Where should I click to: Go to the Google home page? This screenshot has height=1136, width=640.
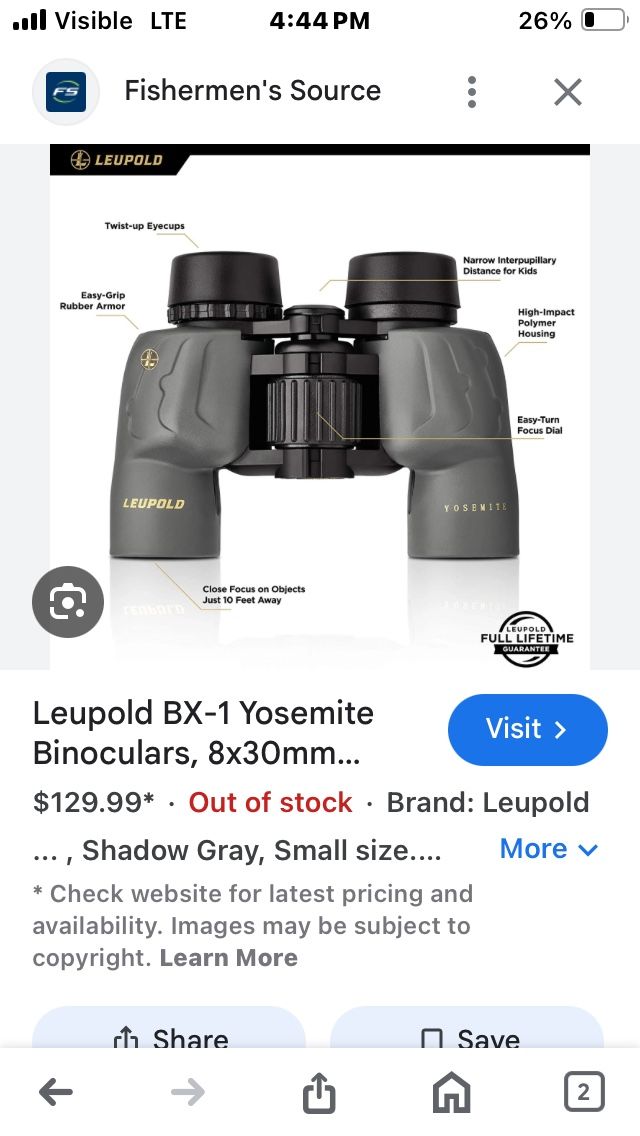coord(451,1093)
